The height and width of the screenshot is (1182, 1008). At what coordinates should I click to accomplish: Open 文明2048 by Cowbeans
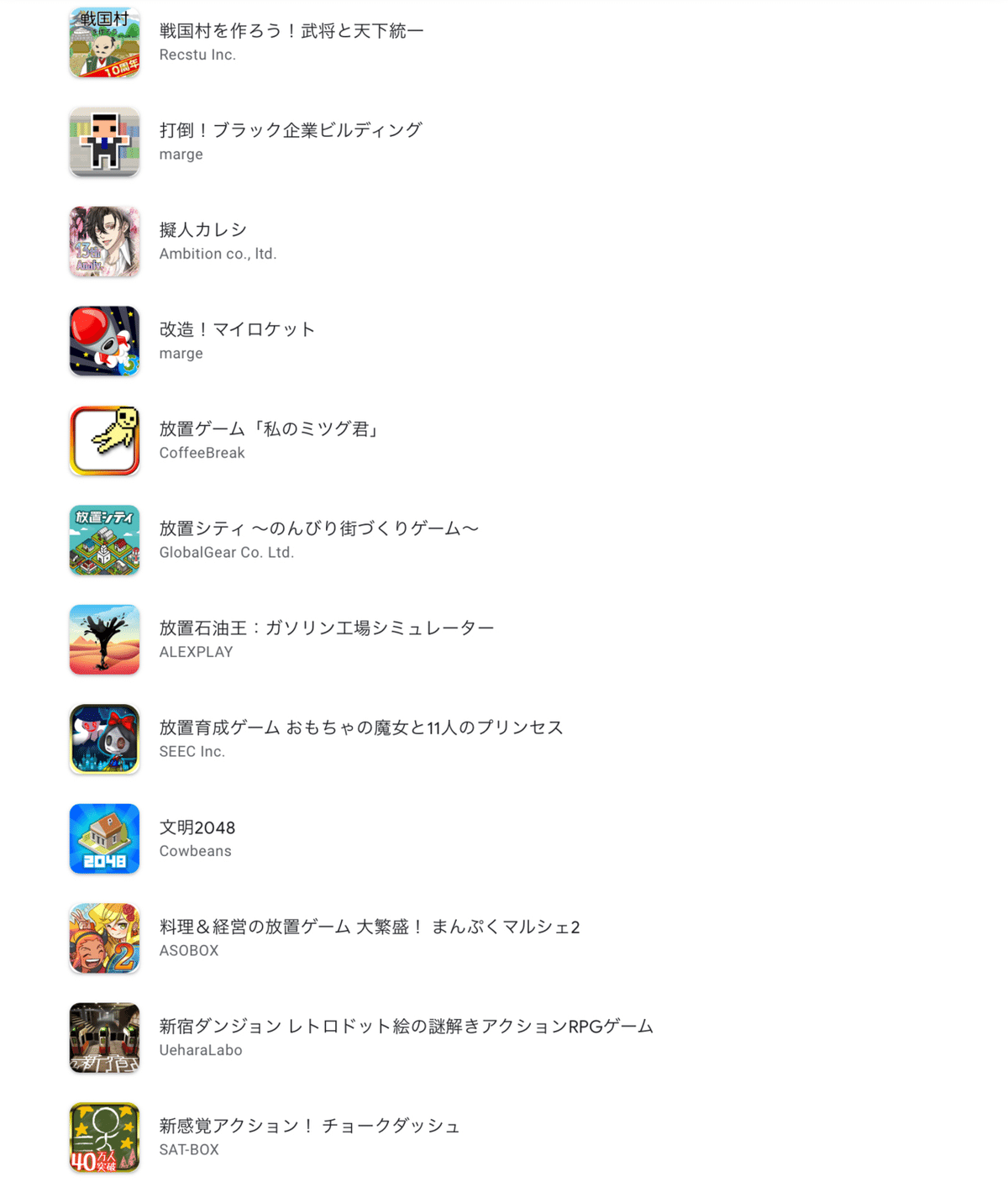click(197, 827)
